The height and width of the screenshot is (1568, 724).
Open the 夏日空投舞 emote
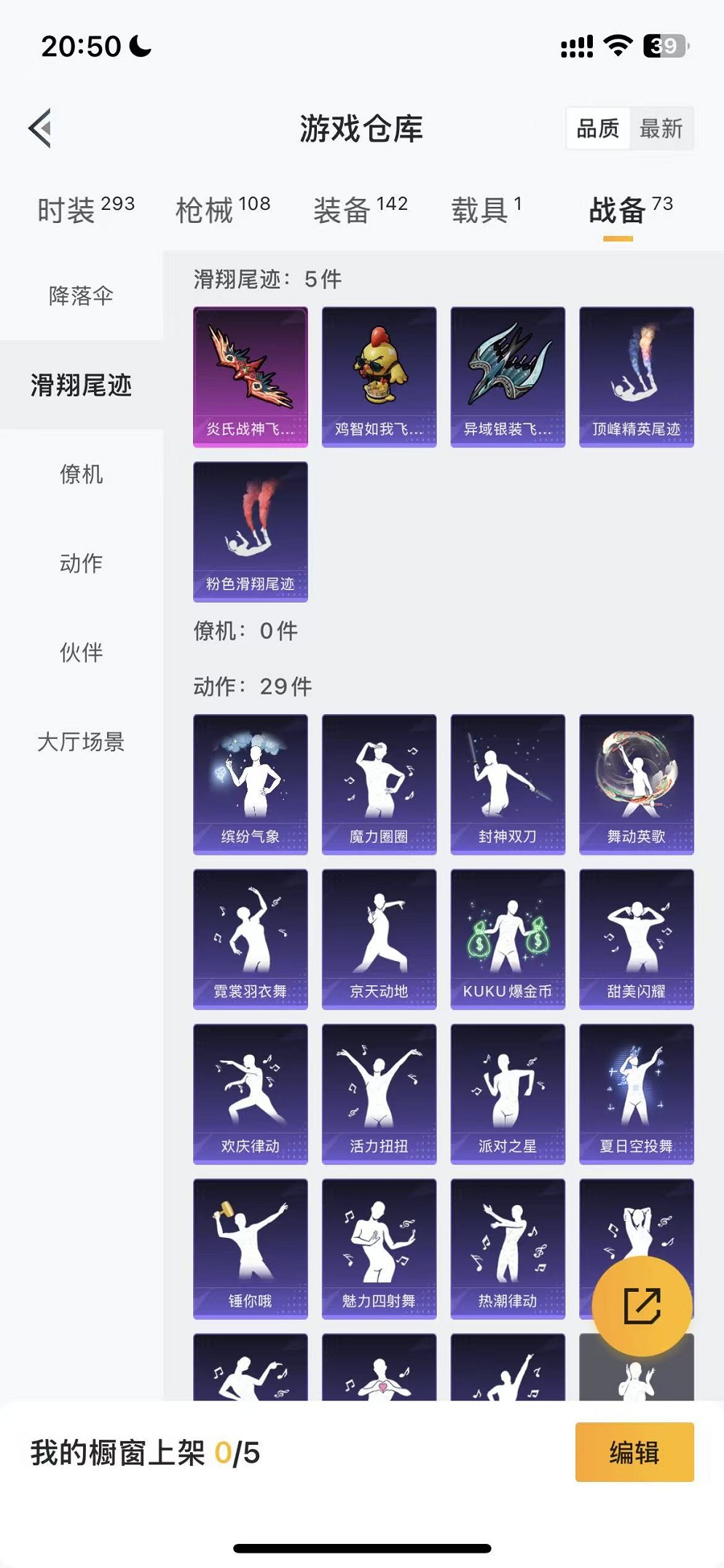(x=636, y=1094)
